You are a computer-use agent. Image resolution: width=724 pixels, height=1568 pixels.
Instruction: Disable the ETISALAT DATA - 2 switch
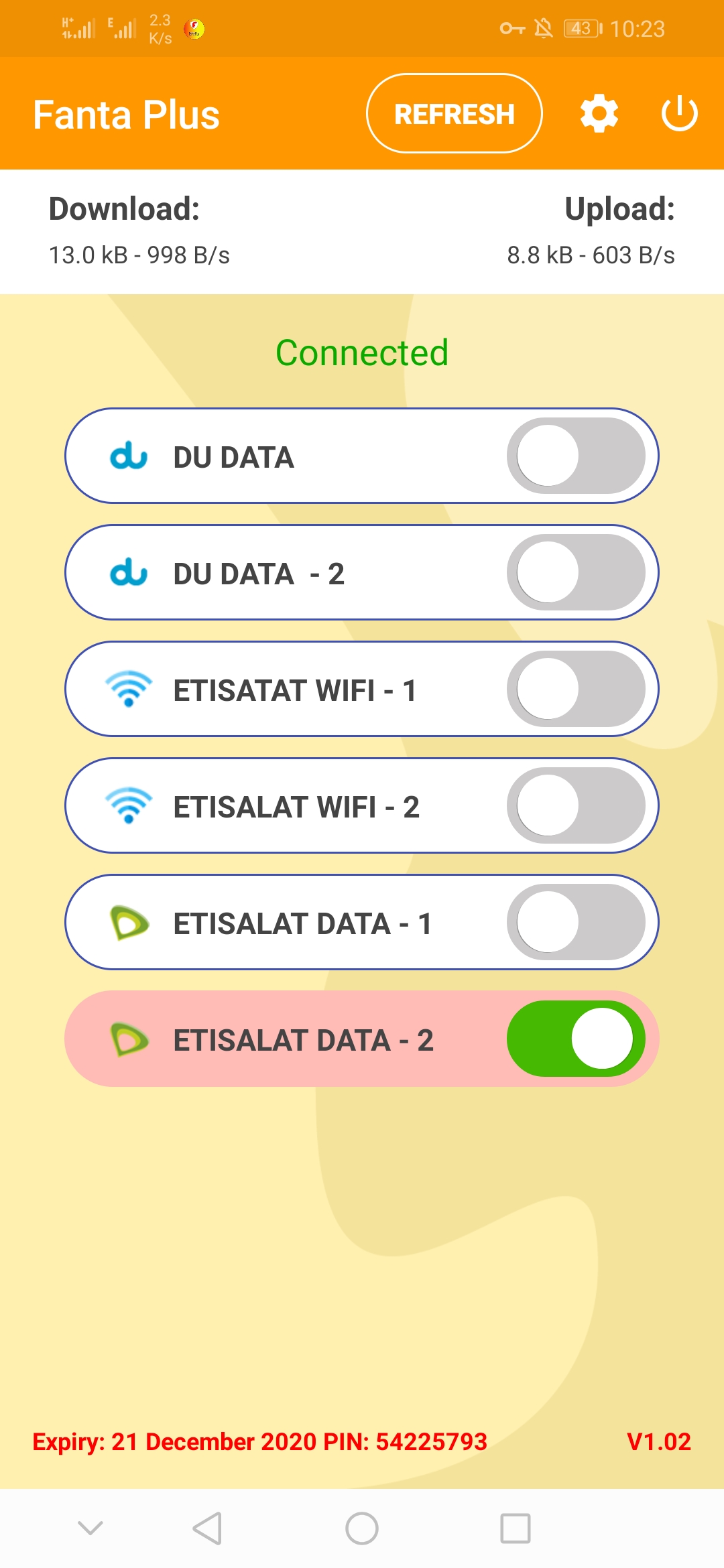[576, 1039]
